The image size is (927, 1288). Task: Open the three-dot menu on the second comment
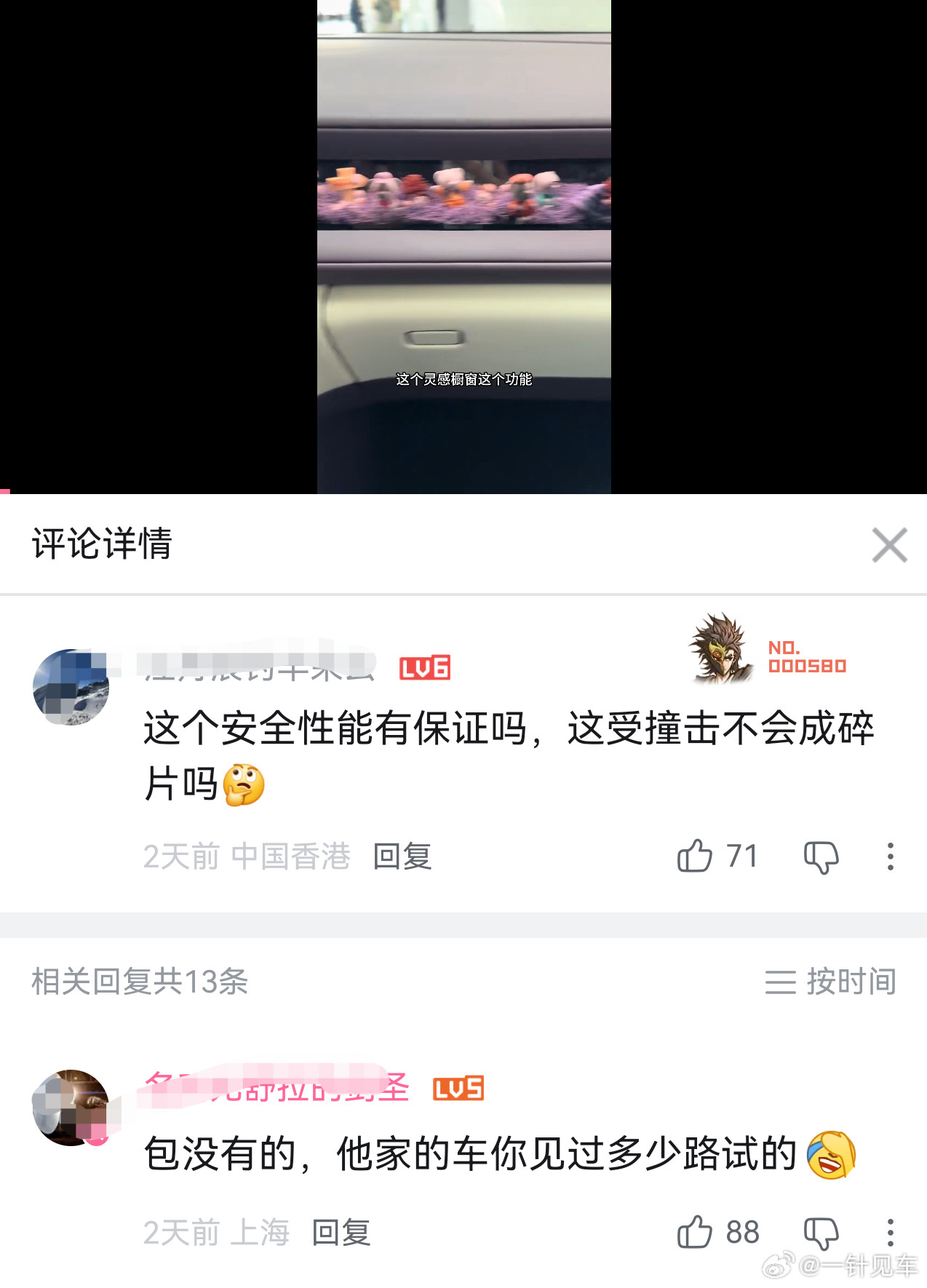tap(889, 1233)
